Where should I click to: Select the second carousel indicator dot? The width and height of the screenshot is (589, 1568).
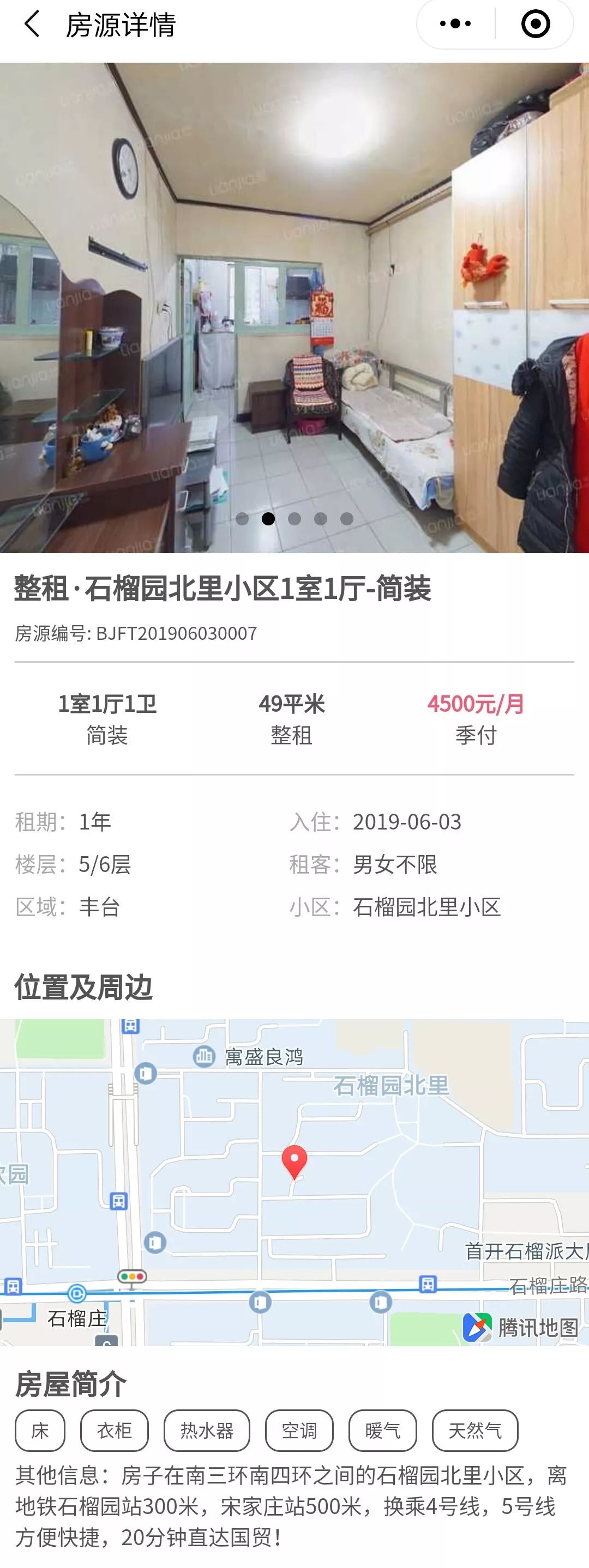(x=269, y=519)
